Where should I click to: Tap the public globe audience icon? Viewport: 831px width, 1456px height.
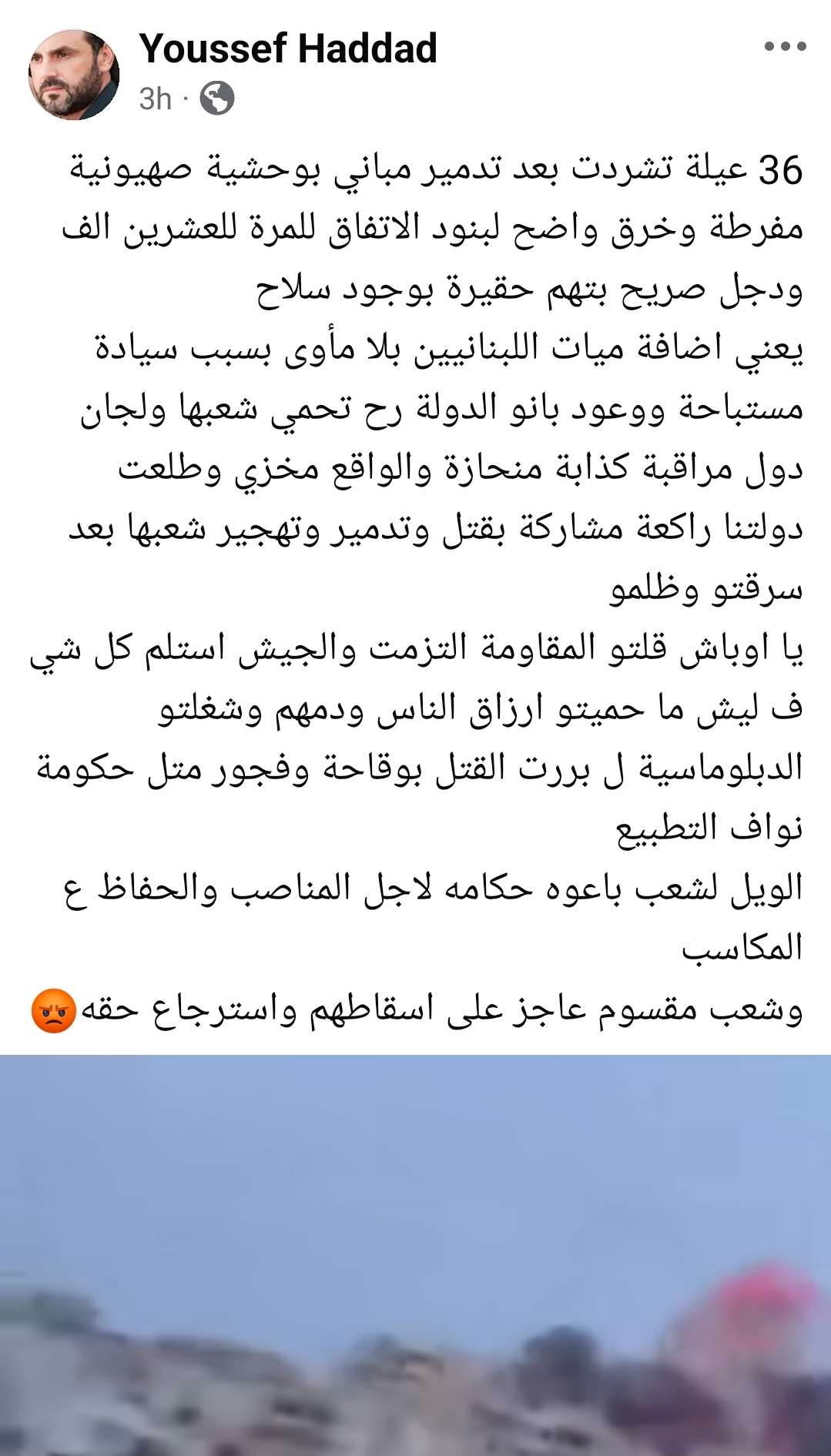tap(217, 99)
